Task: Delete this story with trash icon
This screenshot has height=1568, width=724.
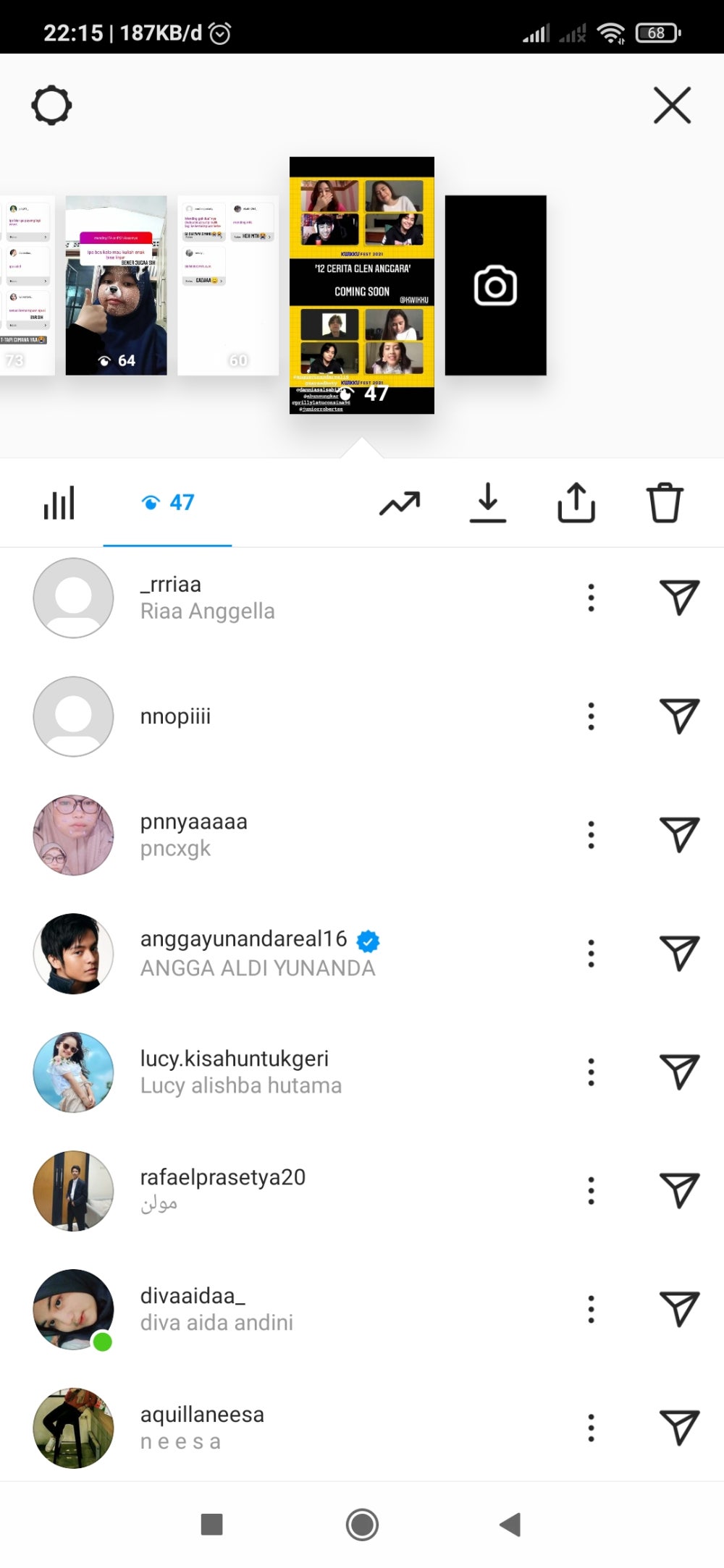Action: (x=664, y=502)
